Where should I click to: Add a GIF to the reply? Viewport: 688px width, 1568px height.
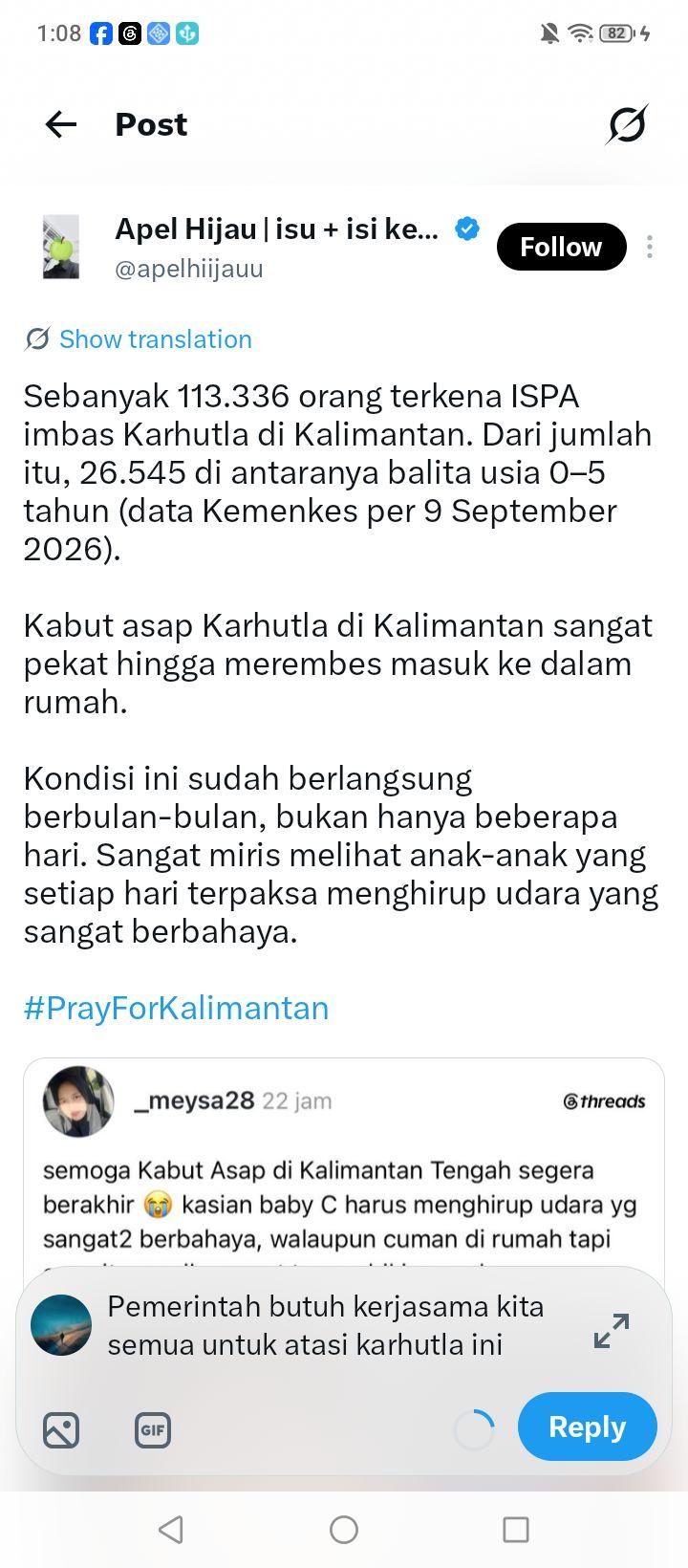tap(153, 1430)
